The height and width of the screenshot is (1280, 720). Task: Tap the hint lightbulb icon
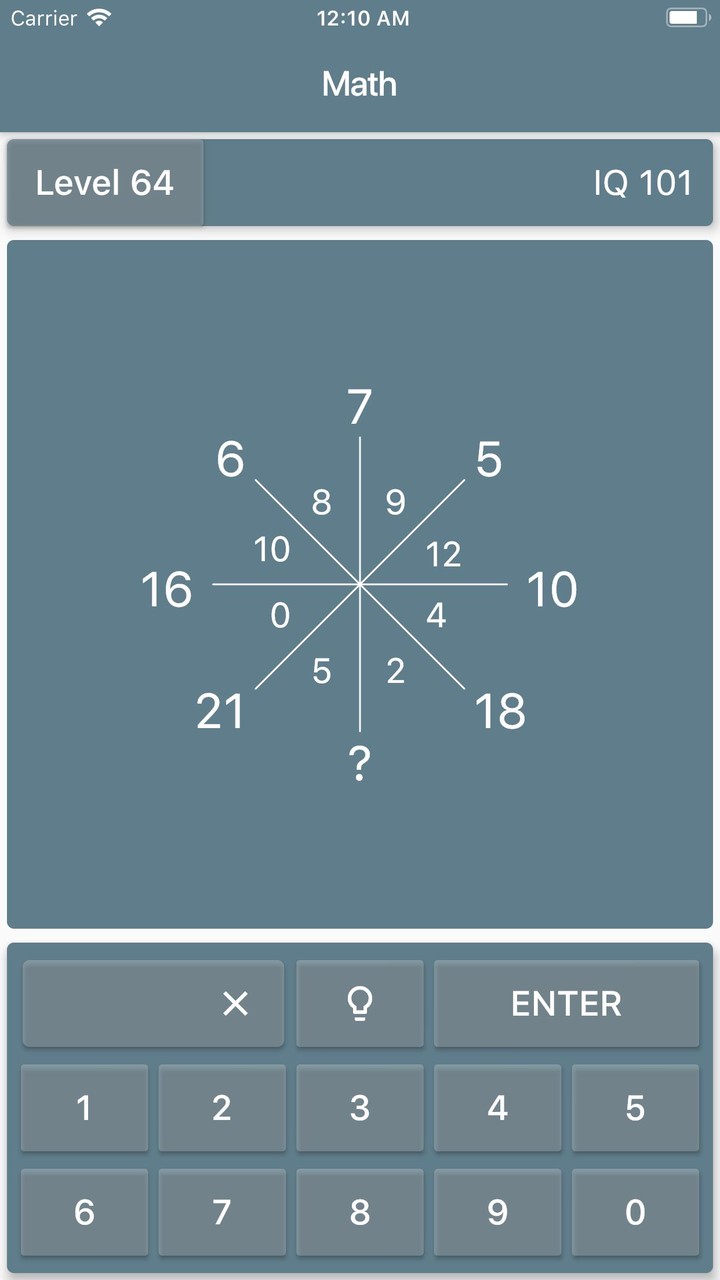click(359, 1004)
